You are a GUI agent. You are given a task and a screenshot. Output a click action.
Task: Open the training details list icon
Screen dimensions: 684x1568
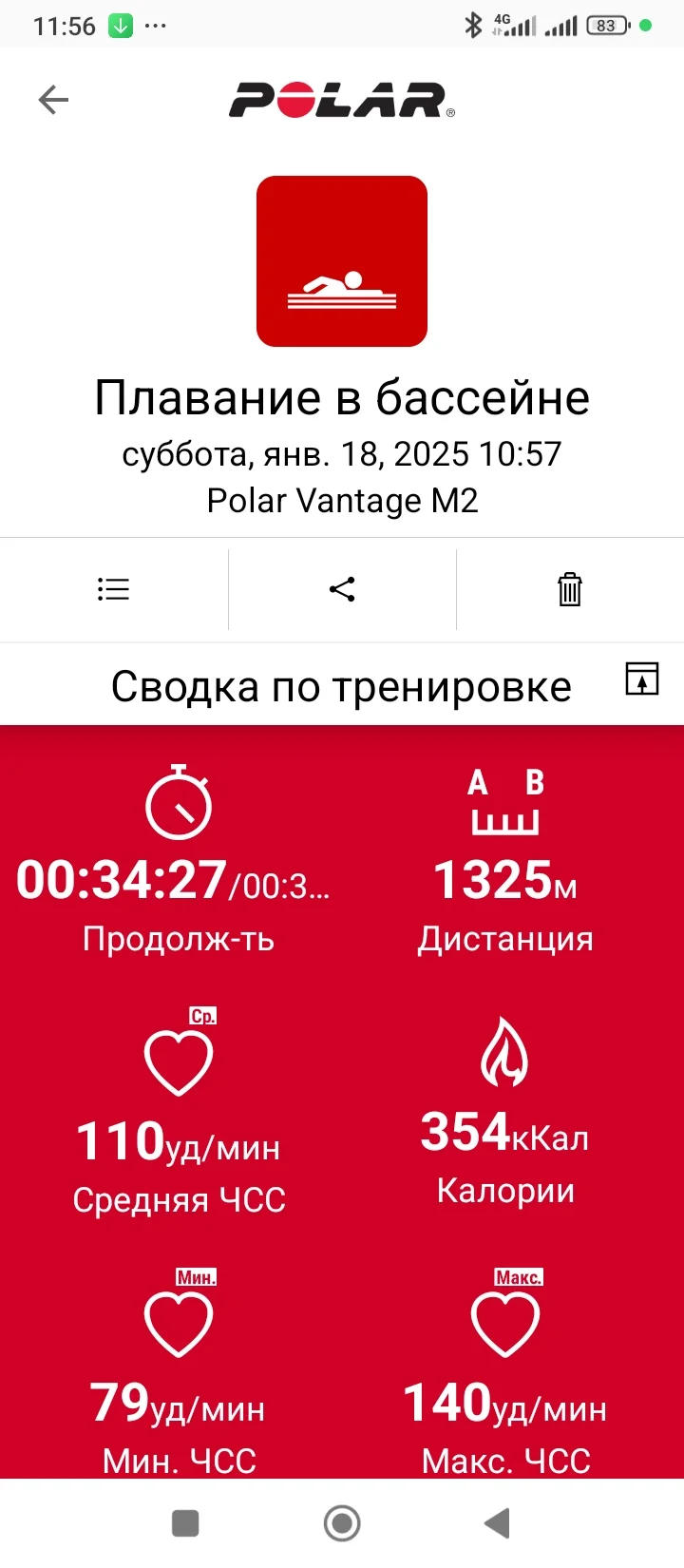click(113, 589)
